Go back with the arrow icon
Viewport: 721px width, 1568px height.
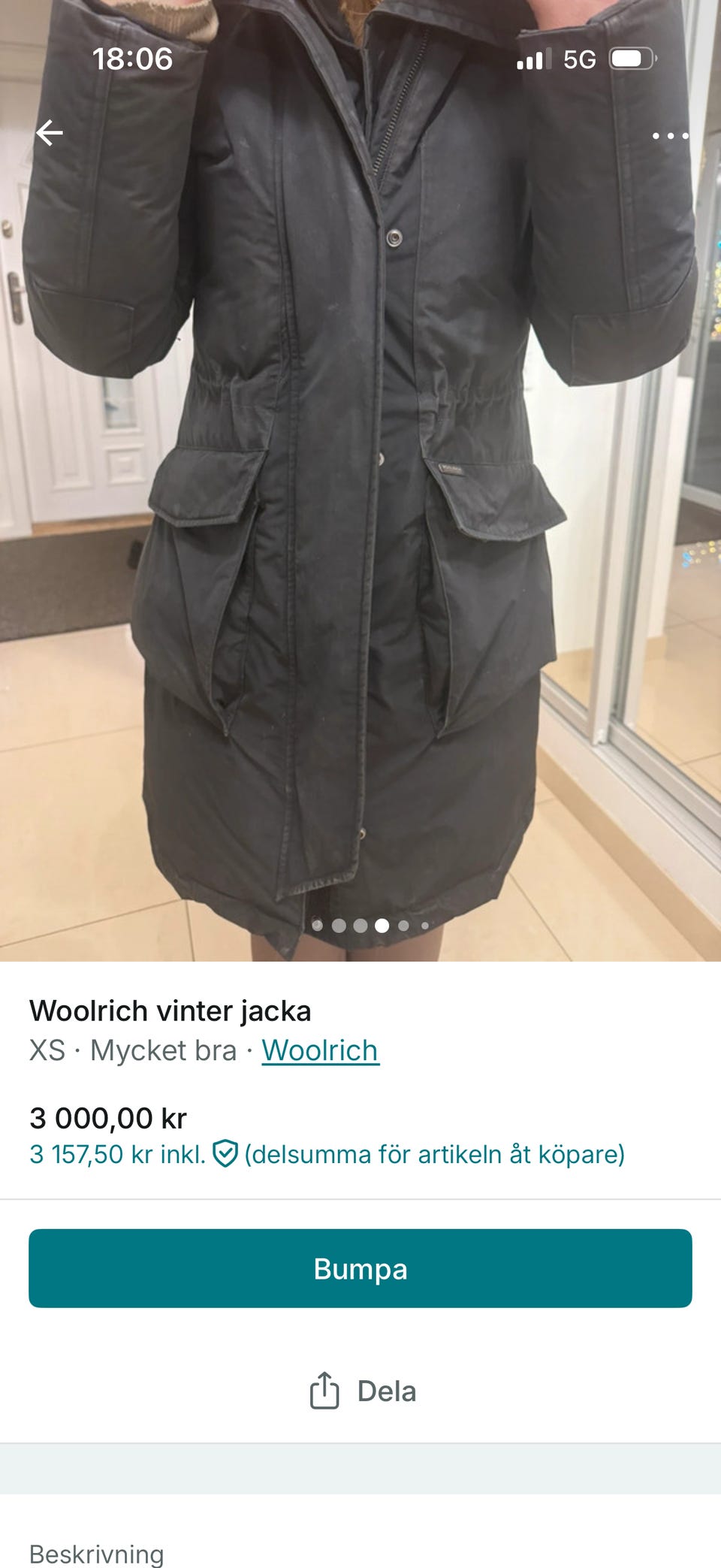click(x=50, y=133)
